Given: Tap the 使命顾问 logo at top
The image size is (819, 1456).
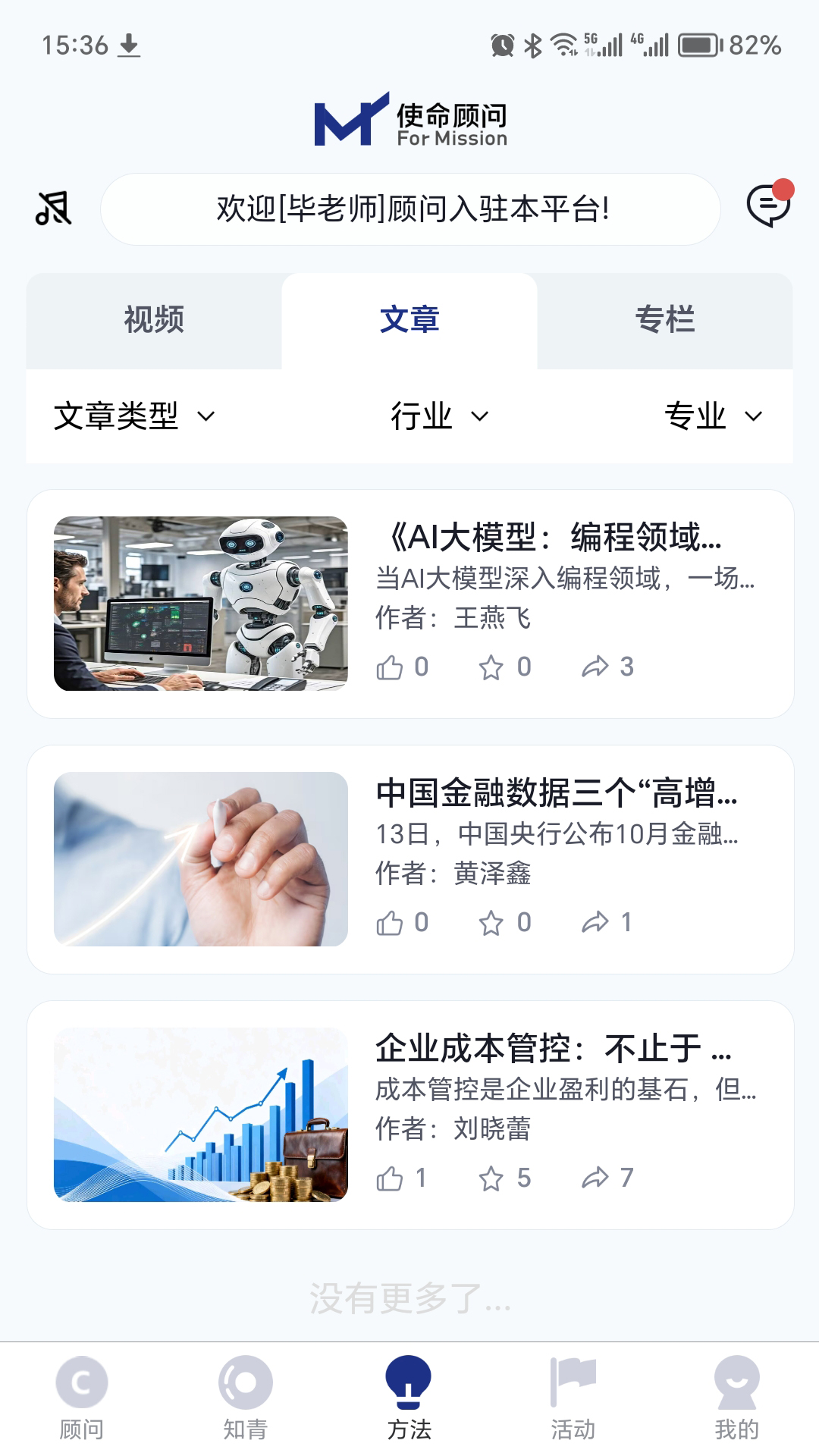Looking at the screenshot, I should point(409,120).
